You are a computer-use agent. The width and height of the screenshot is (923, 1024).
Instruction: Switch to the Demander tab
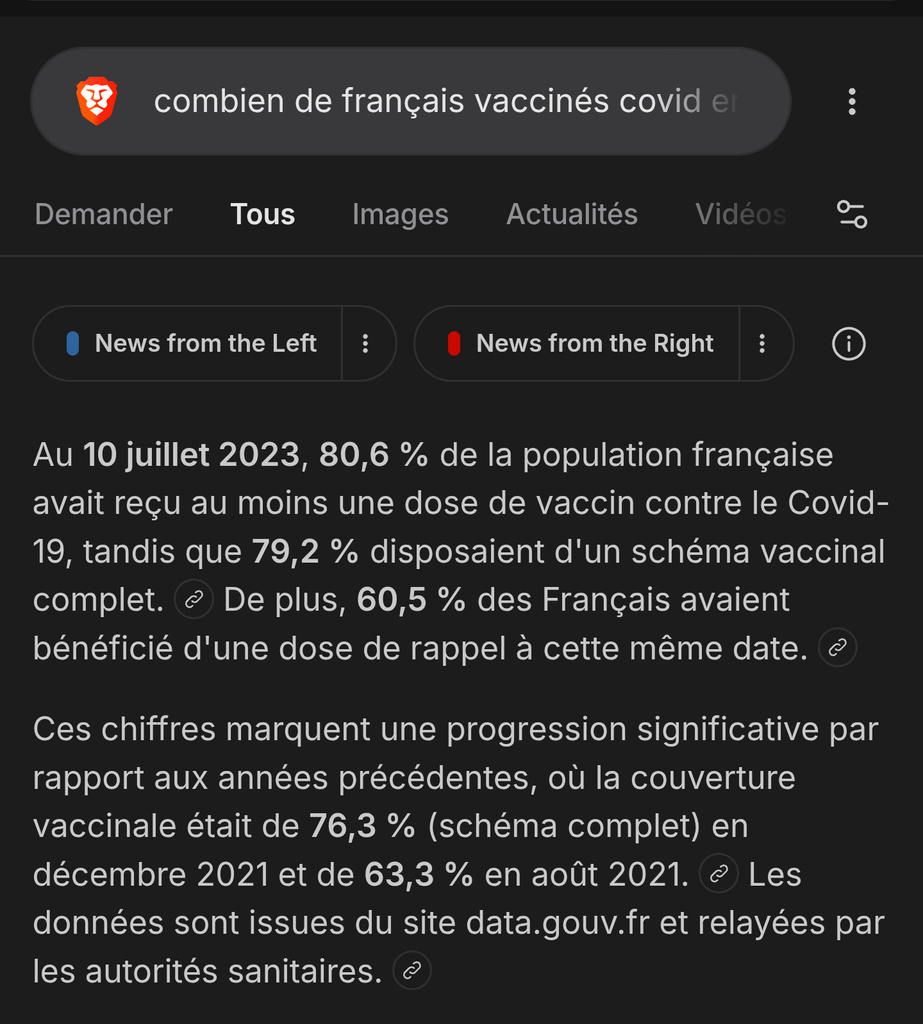[x=104, y=214]
